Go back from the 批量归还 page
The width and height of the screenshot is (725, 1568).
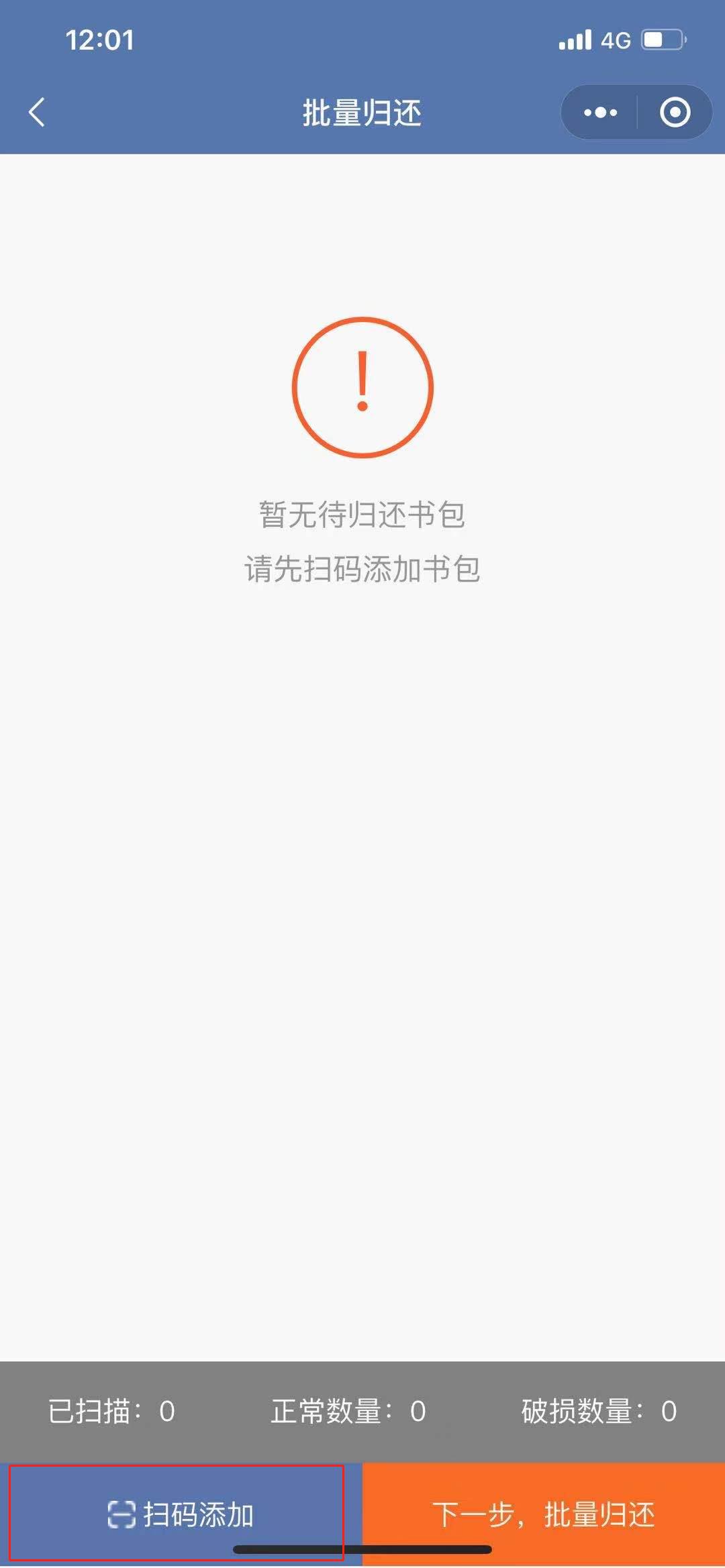tap(38, 112)
